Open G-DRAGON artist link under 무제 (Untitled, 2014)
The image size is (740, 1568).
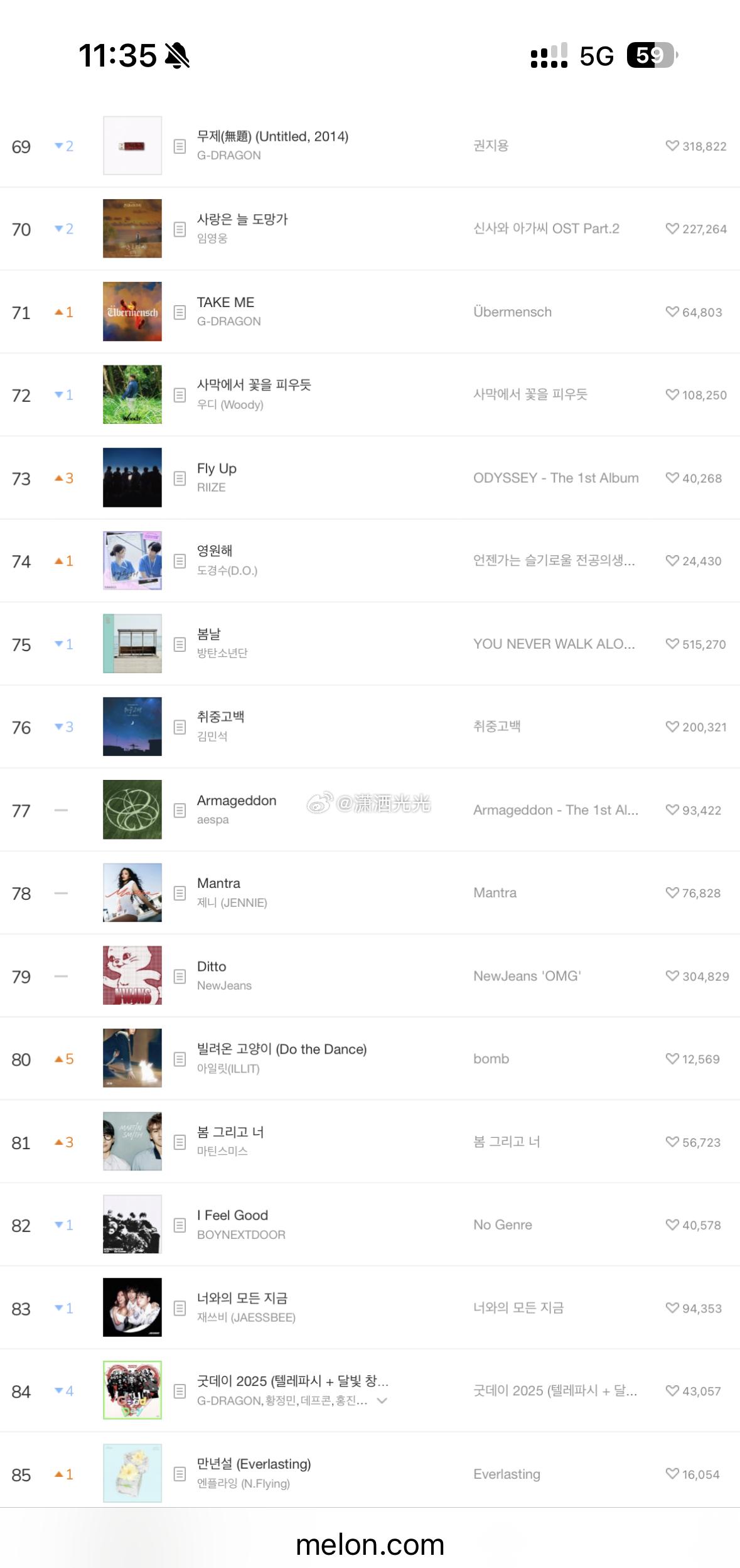tap(229, 155)
